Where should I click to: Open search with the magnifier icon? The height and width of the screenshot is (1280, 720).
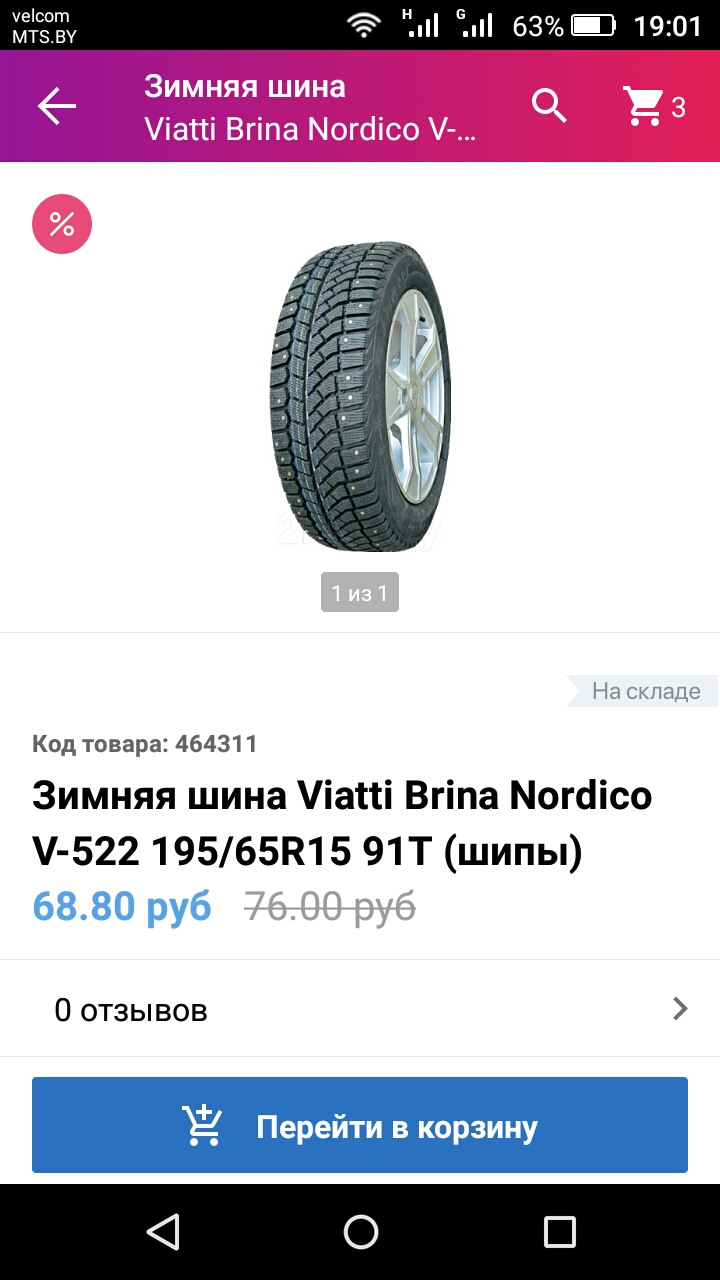click(549, 106)
